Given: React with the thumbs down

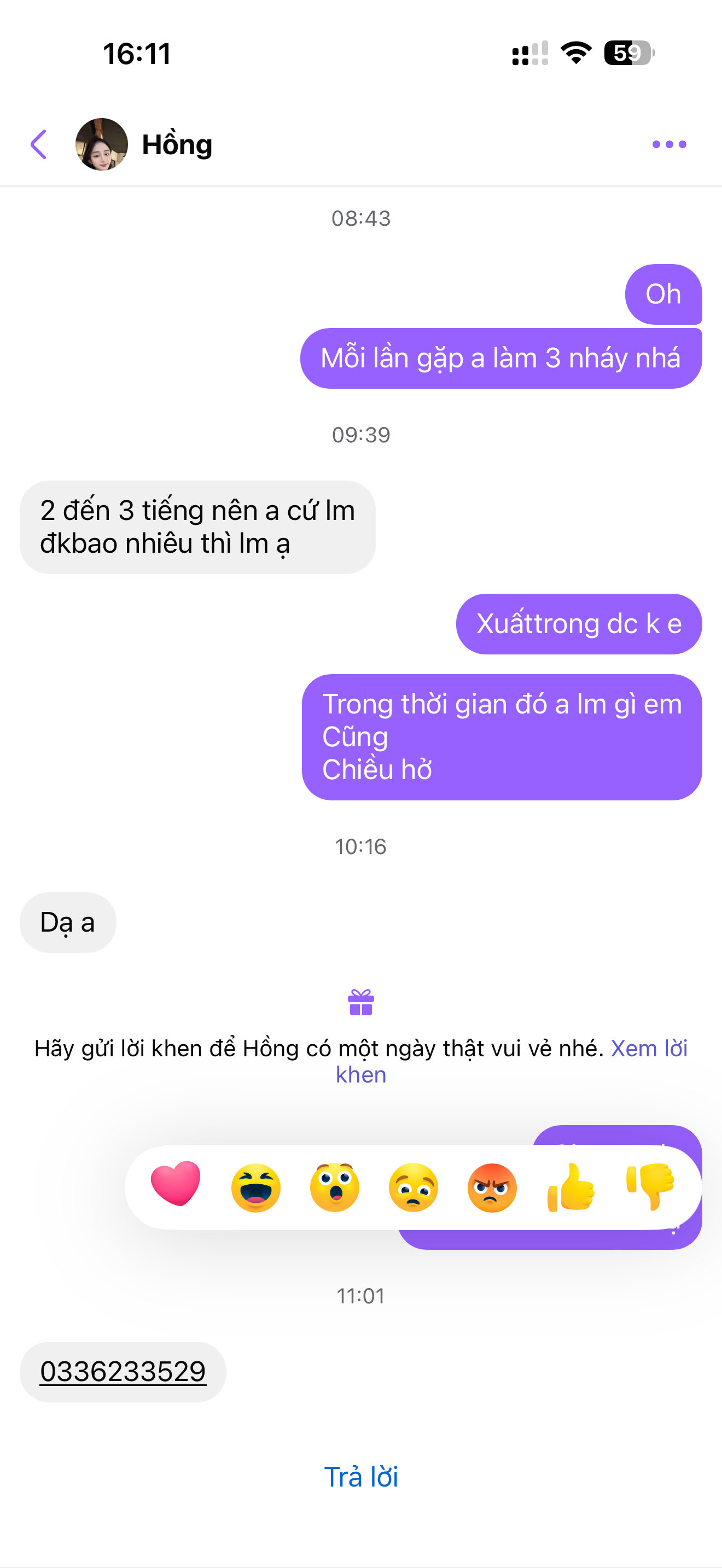Looking at the screenshot, I should (650, 1187).
